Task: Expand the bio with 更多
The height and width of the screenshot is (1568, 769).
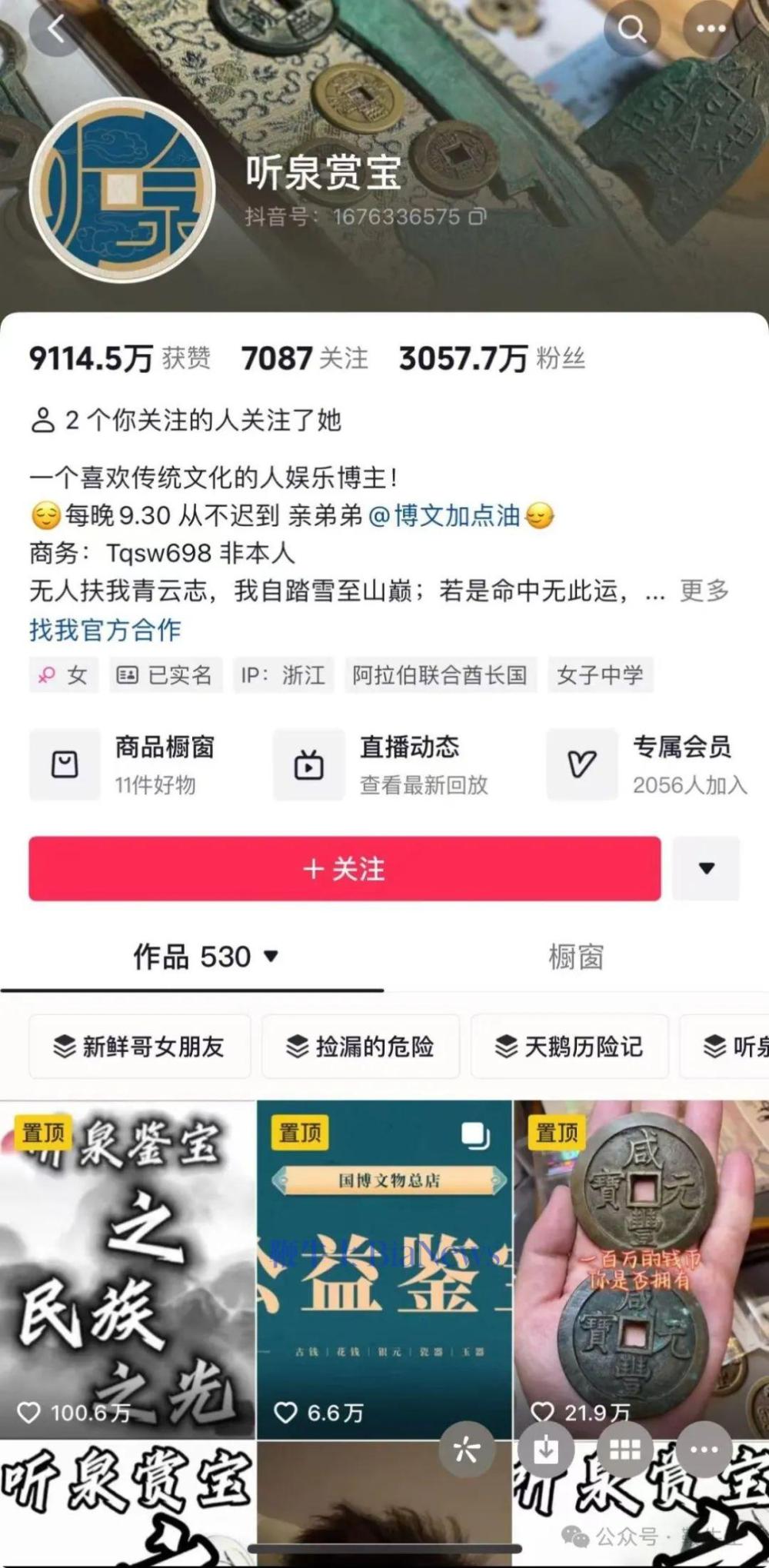Action: pyautogui.click(x=704, y=591)
